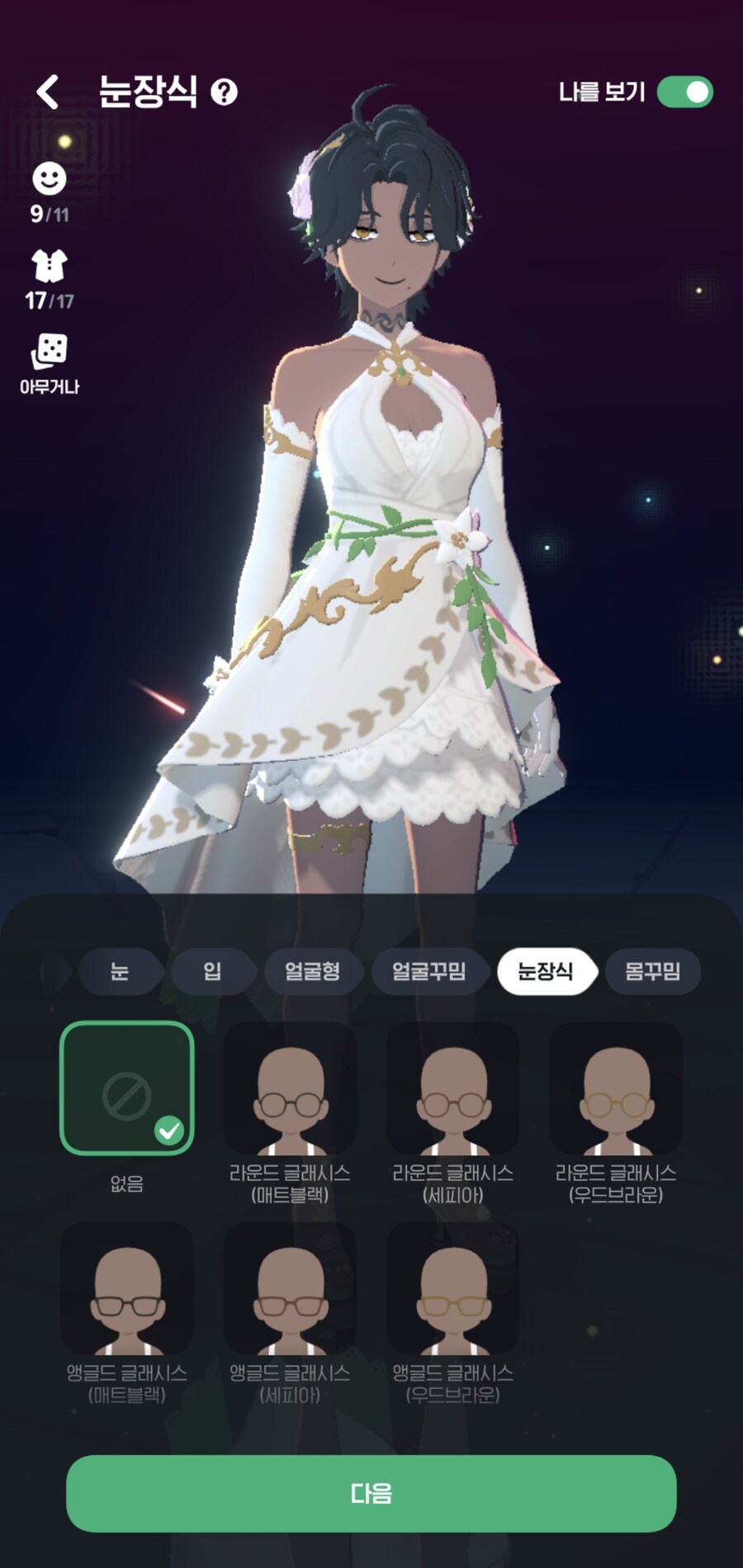Switch to the 몸꾸밈 tab
Image resolution: width=743 pixels, height=1568 pixels.
point(652,971)
